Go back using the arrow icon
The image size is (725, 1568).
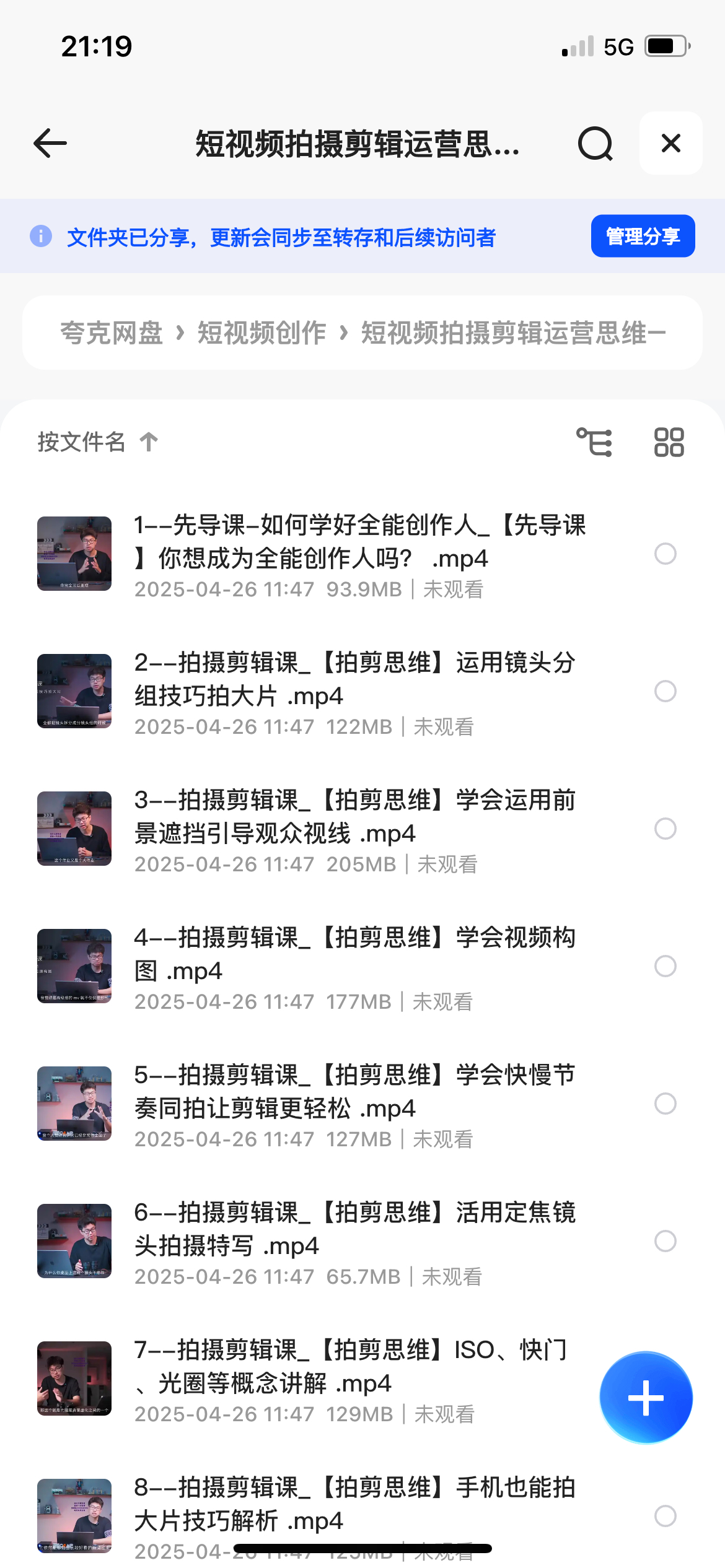pyautogui.click(x=50, y=144)
